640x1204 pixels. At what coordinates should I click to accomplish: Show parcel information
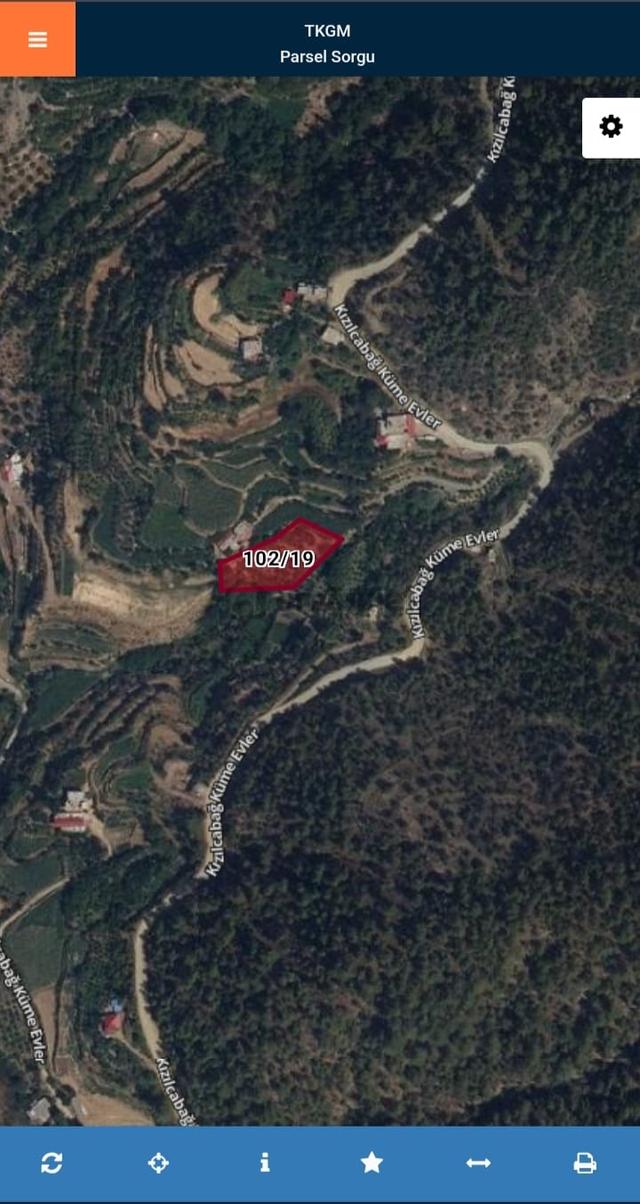point(265,1162)
